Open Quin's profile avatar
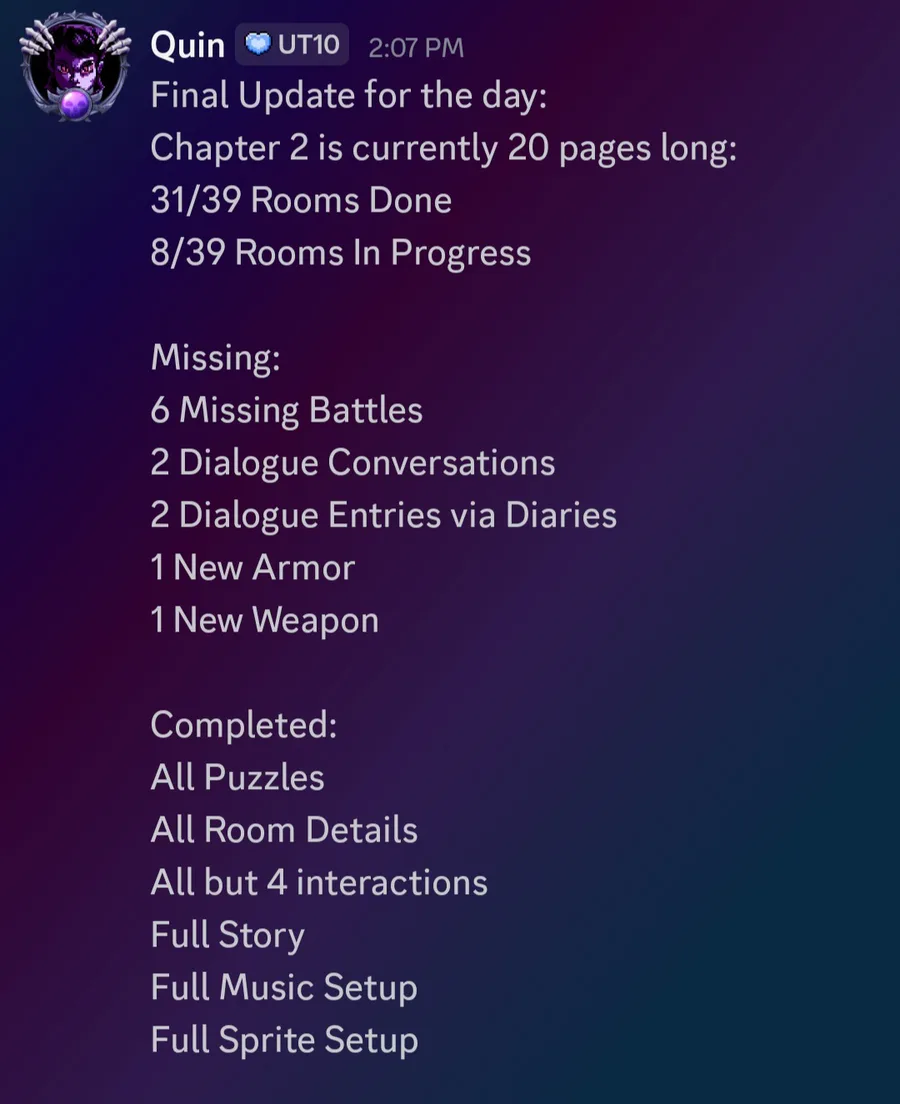Screen dimensions: 900x1104 [x=76, y=68]
